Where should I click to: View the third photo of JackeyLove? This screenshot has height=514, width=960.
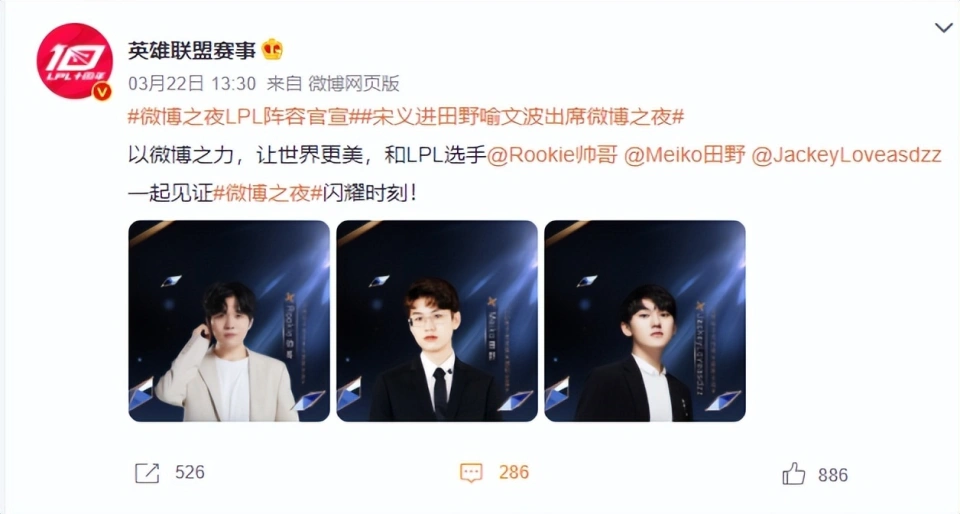coord(645,321)
